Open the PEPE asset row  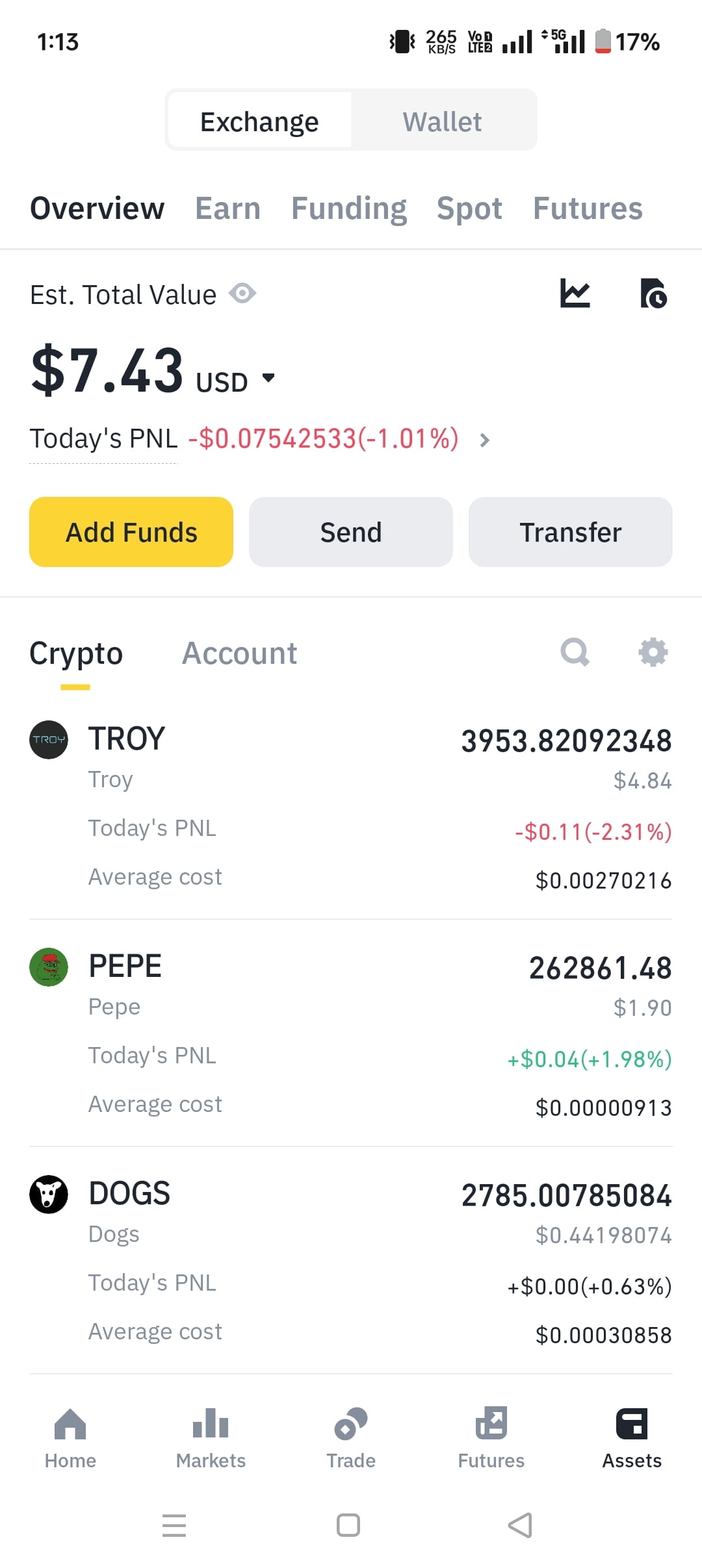click(x=351, y=1033)
